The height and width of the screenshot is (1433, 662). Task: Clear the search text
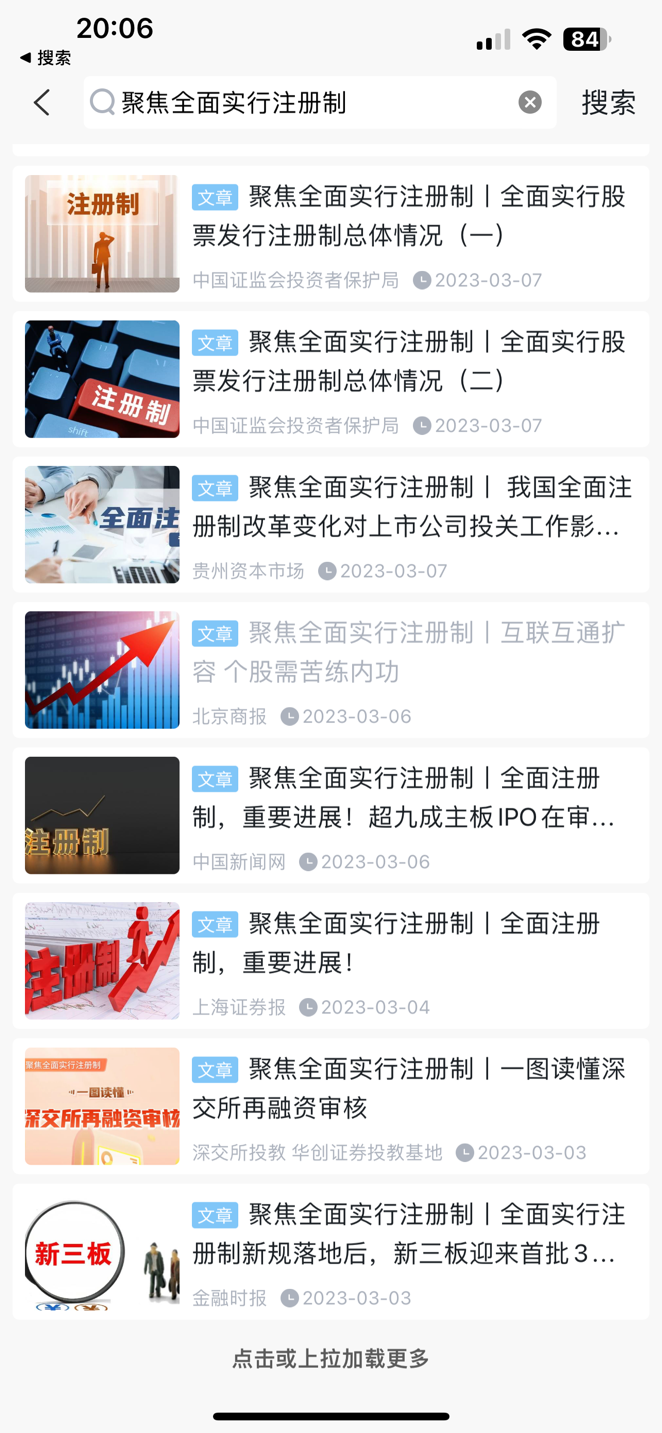point(530,102)
